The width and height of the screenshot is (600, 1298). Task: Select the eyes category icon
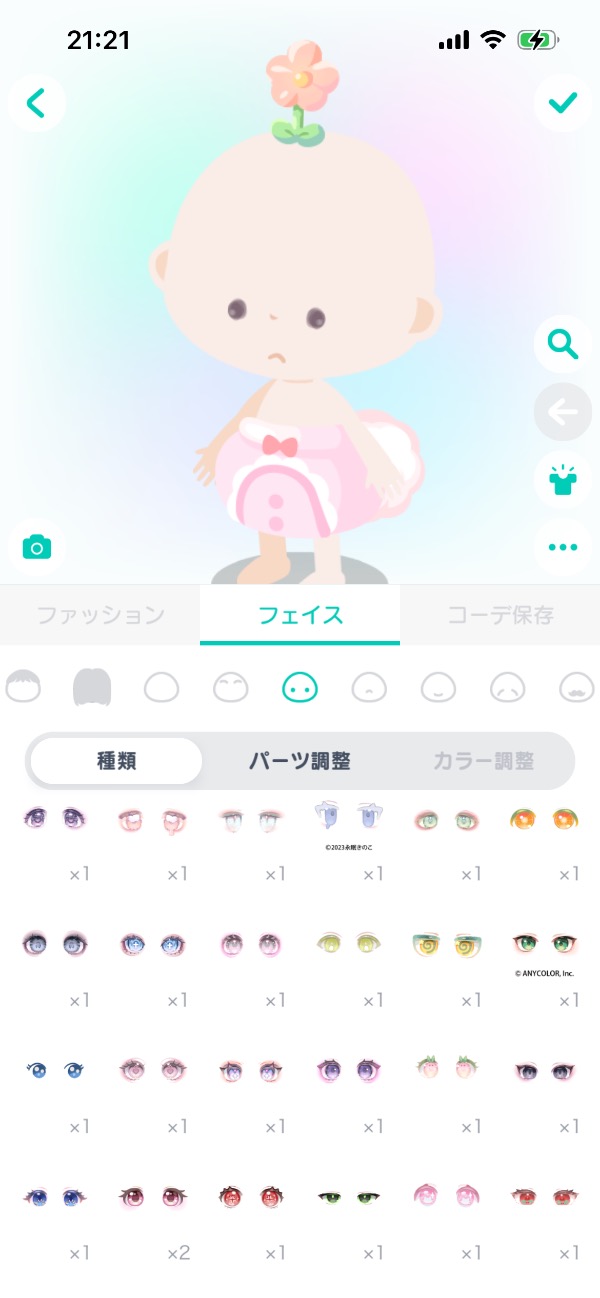coord(300,687)
